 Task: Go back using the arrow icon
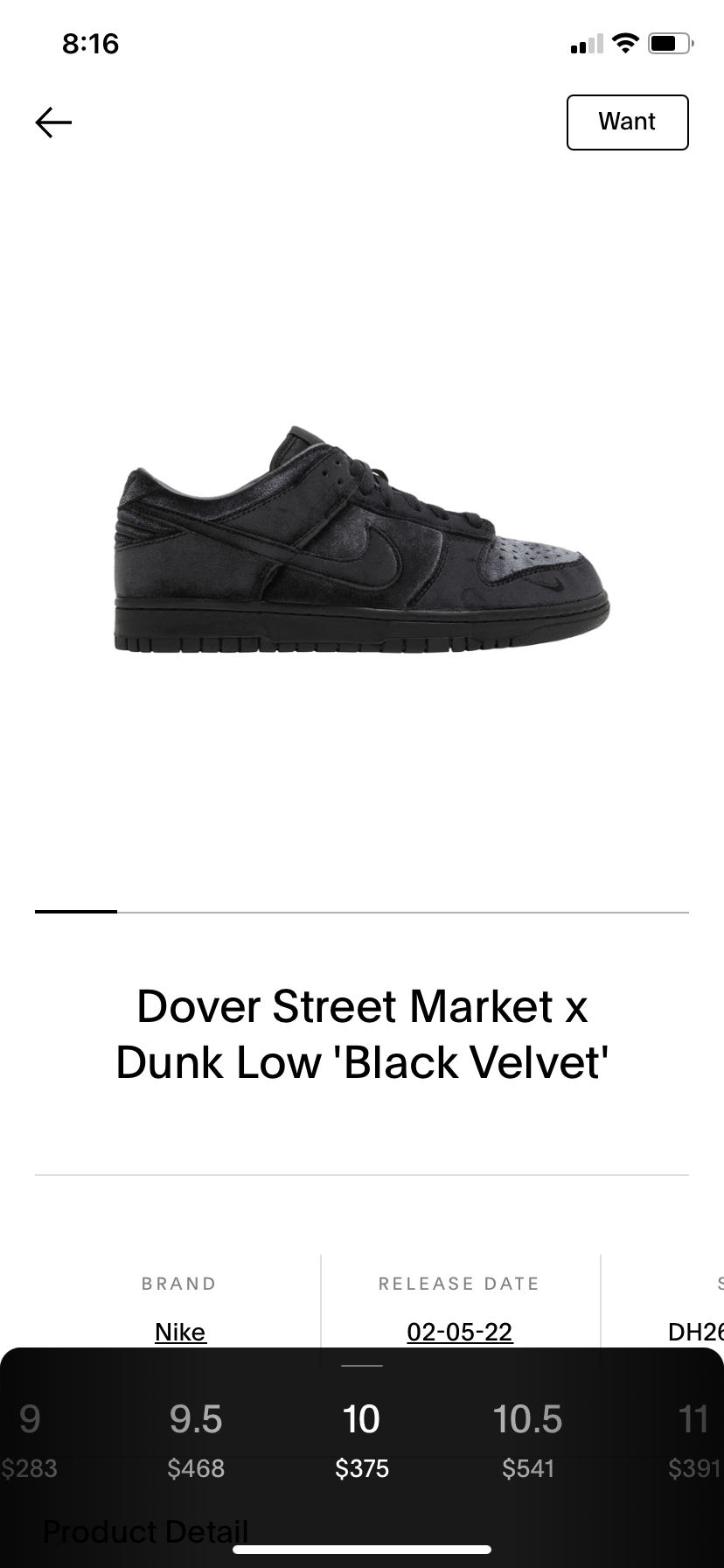[53, 122]
